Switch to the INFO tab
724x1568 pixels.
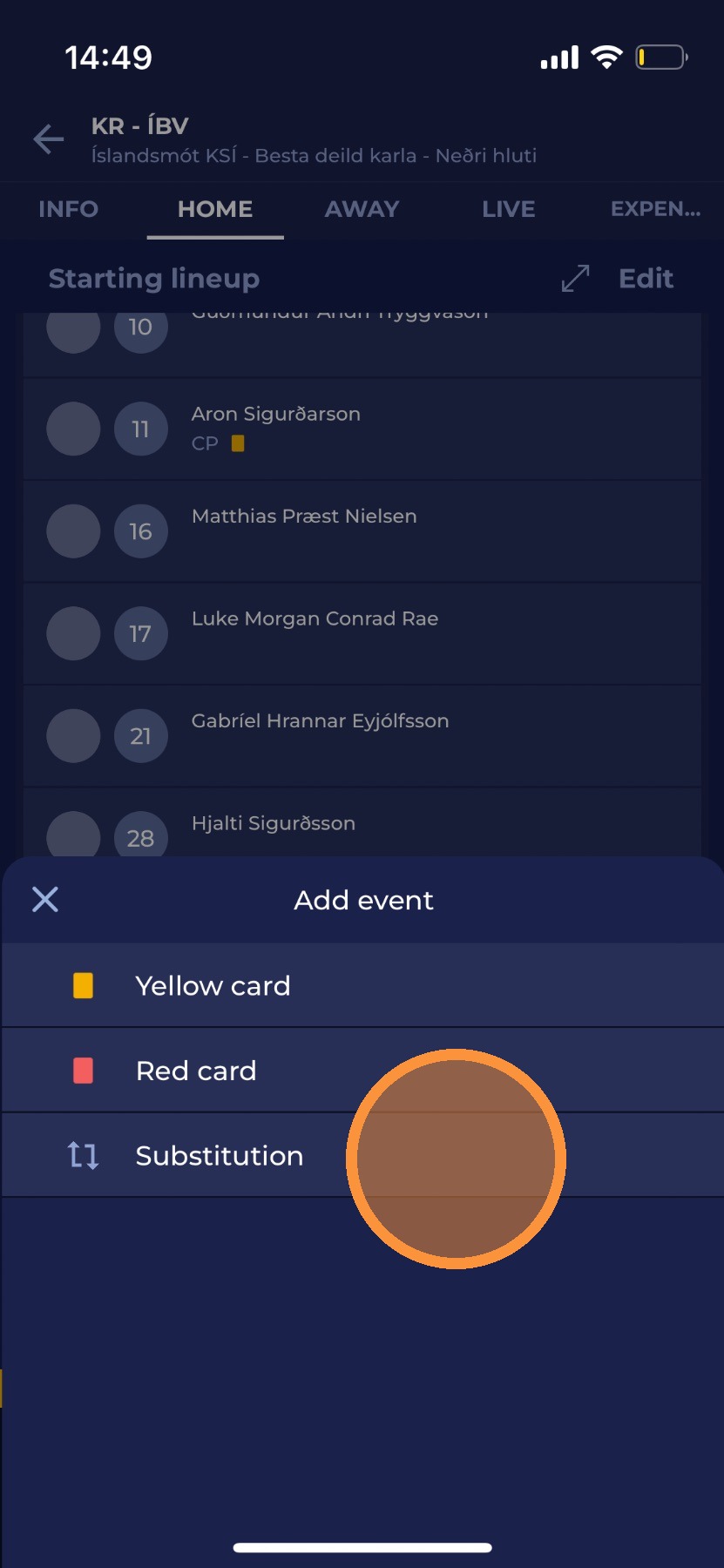68,209
